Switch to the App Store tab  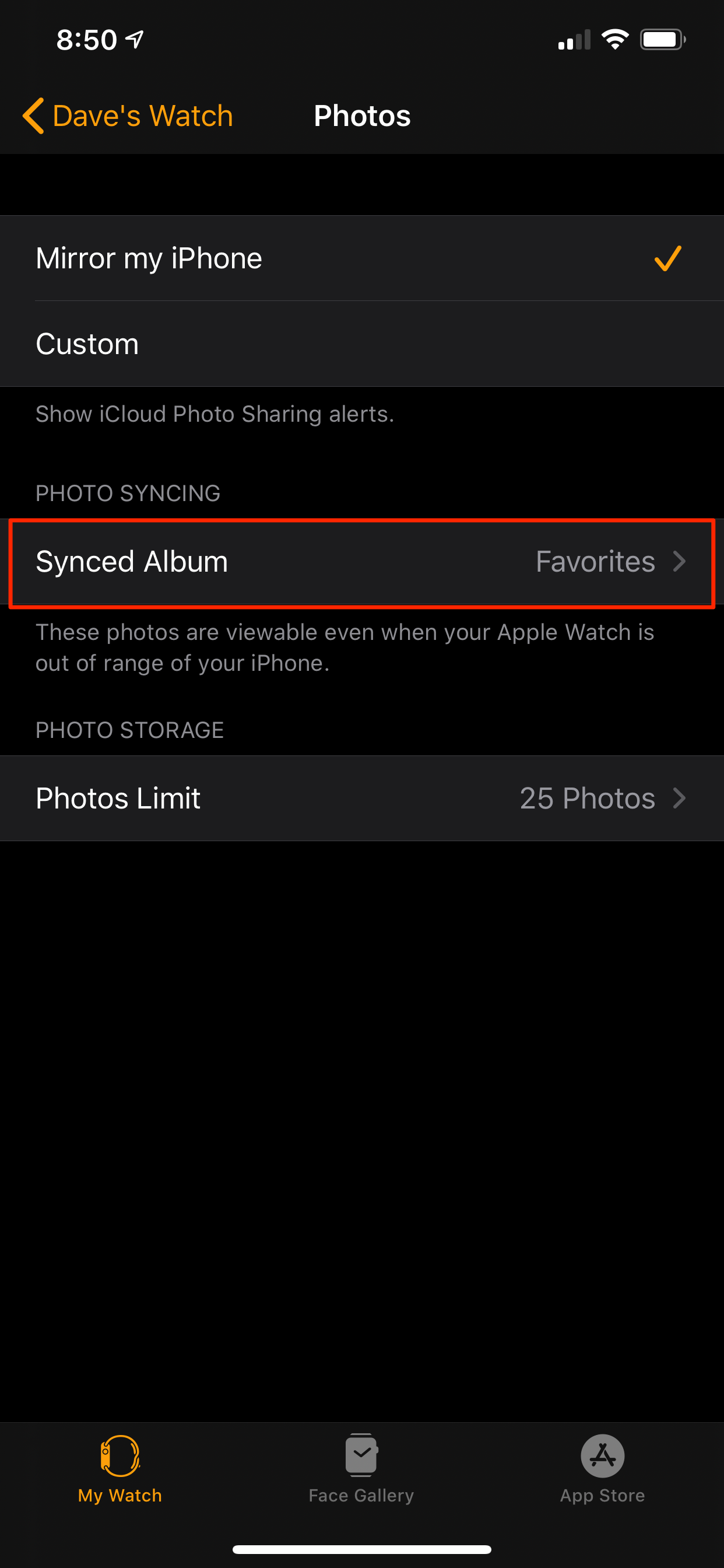602,1469
